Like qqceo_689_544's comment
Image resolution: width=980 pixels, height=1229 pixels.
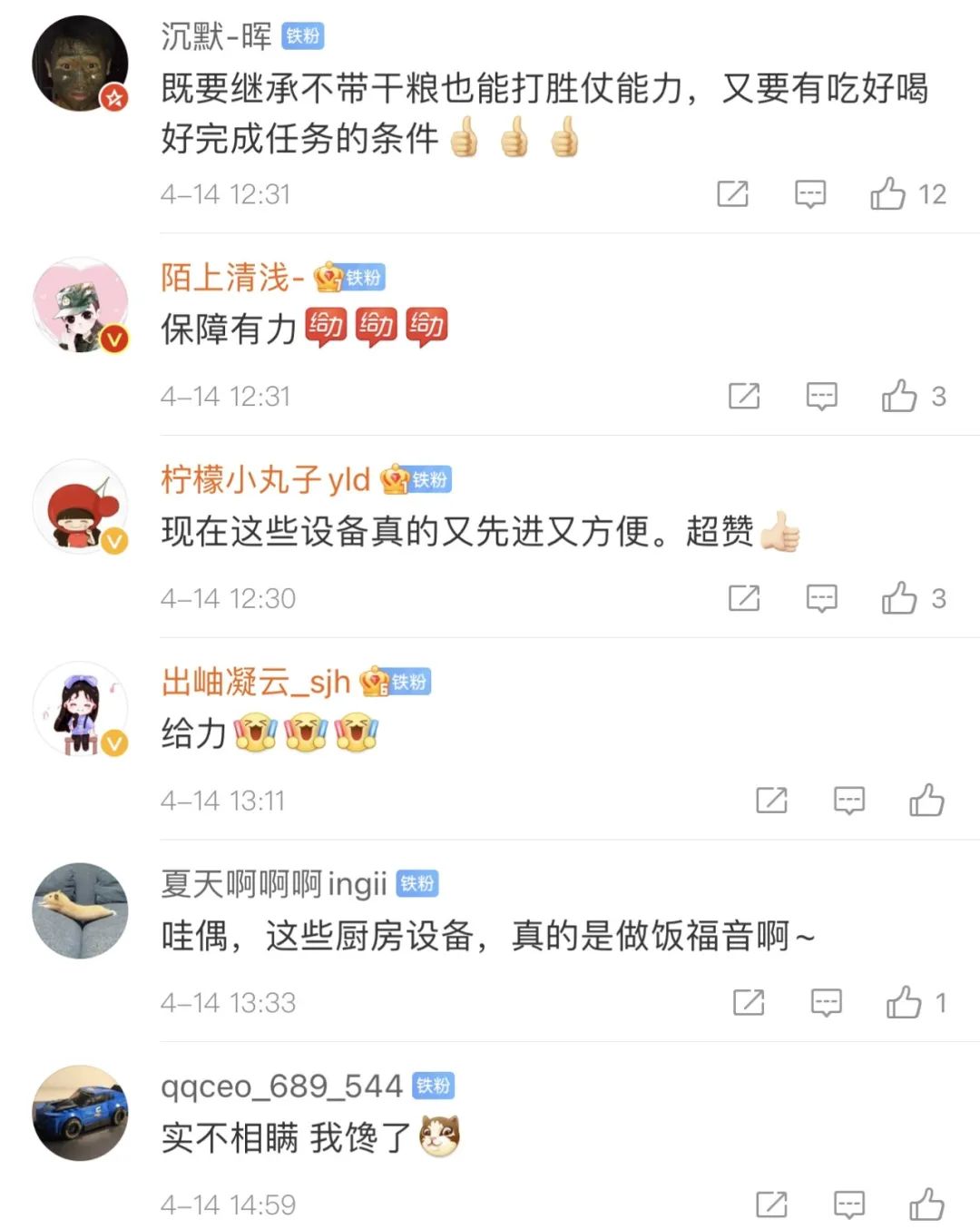[x=927, y=1204]
